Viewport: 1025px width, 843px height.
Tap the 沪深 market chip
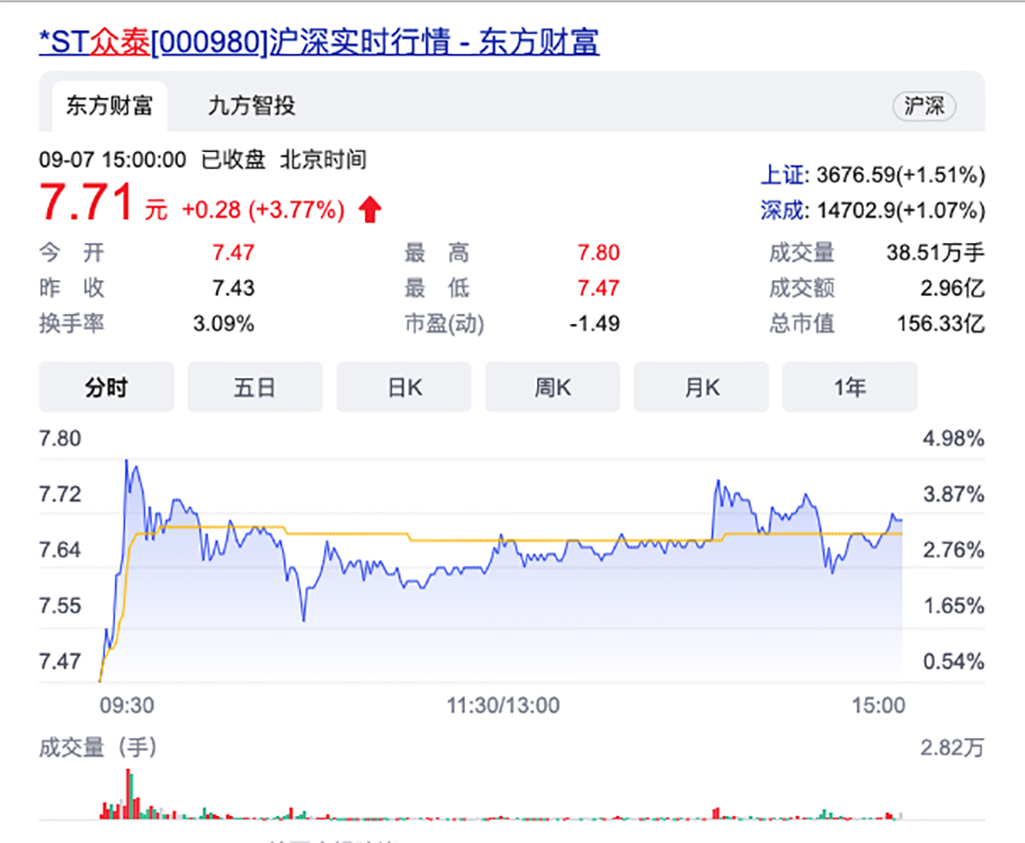pyautogui.click(x=924, y=106)
